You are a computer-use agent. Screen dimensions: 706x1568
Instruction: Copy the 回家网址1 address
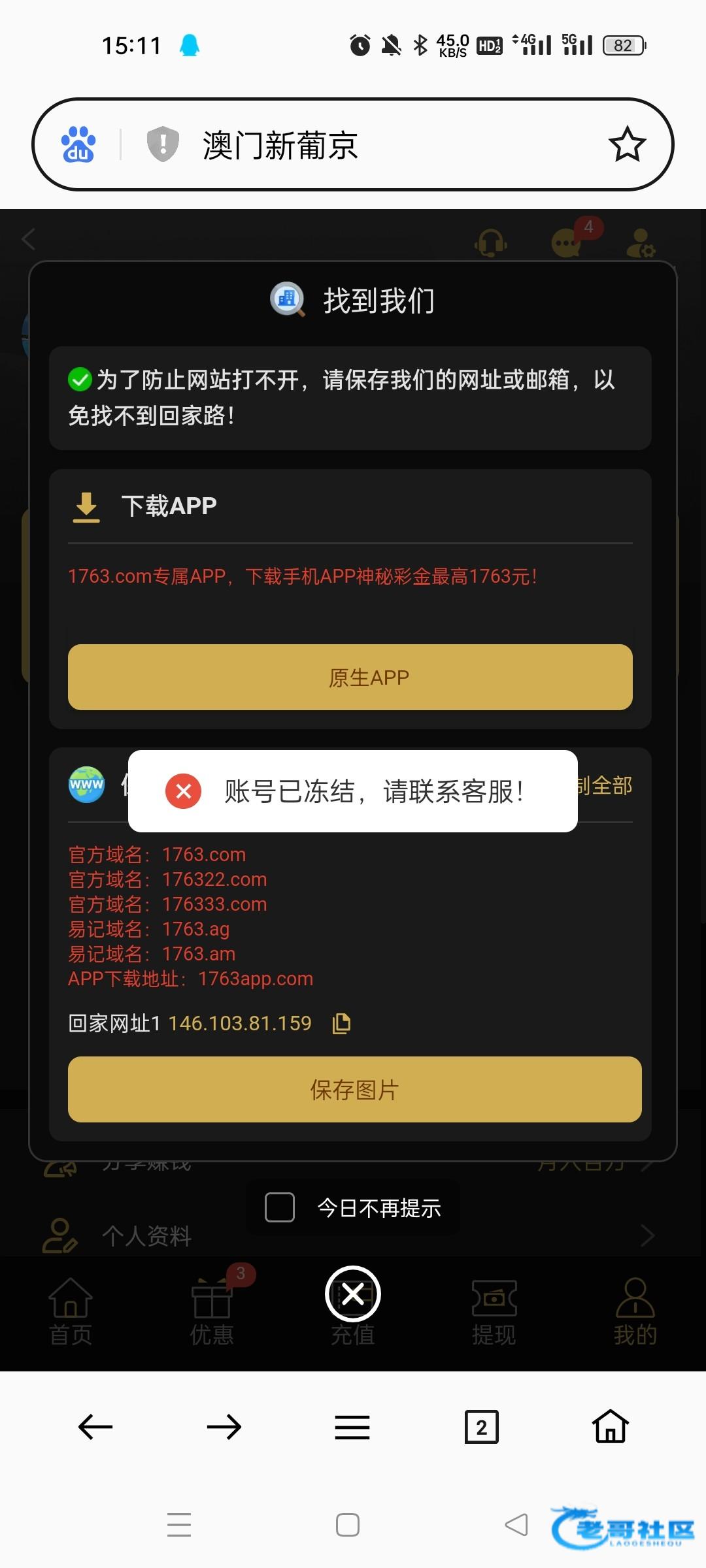click(x=341, y=1023)
